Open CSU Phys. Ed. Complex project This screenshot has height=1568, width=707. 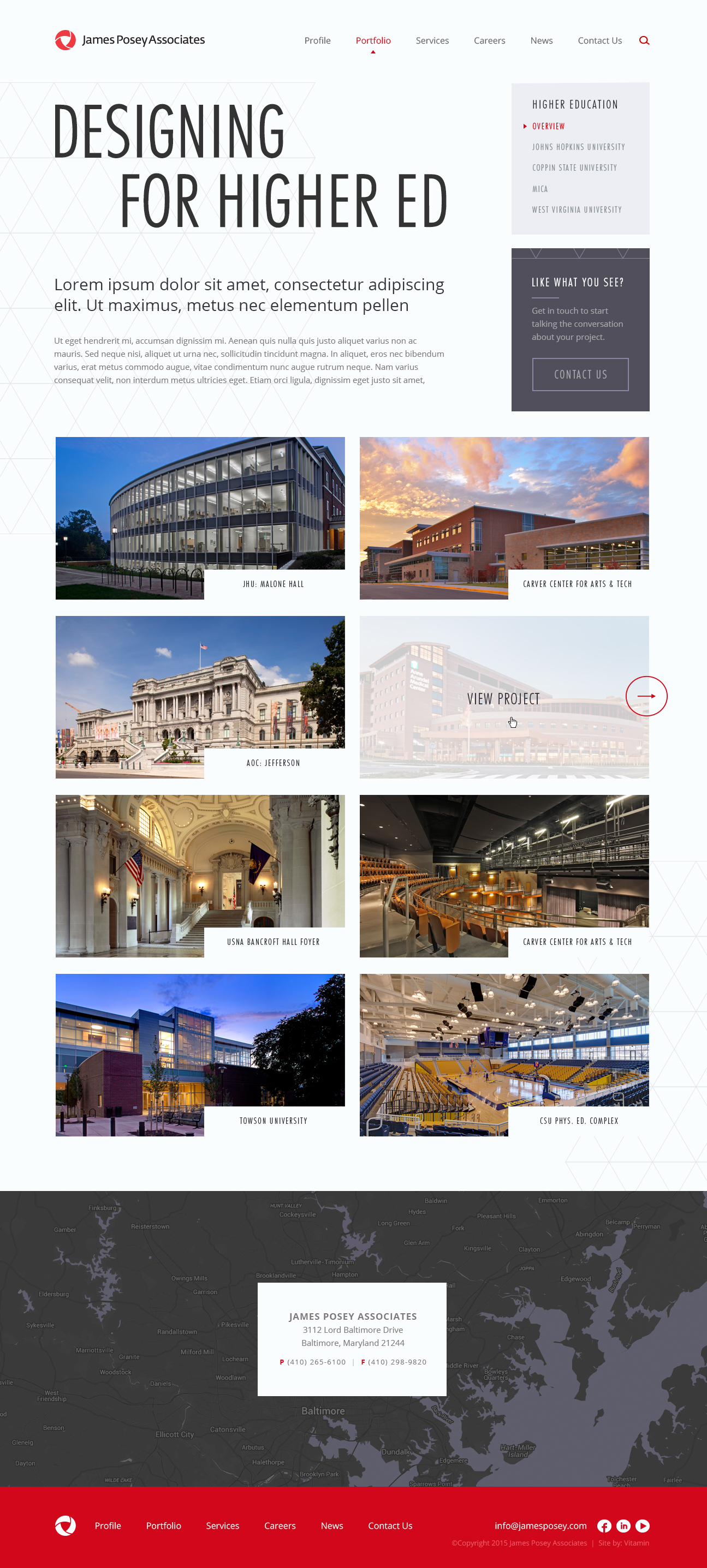point(503,1054)
